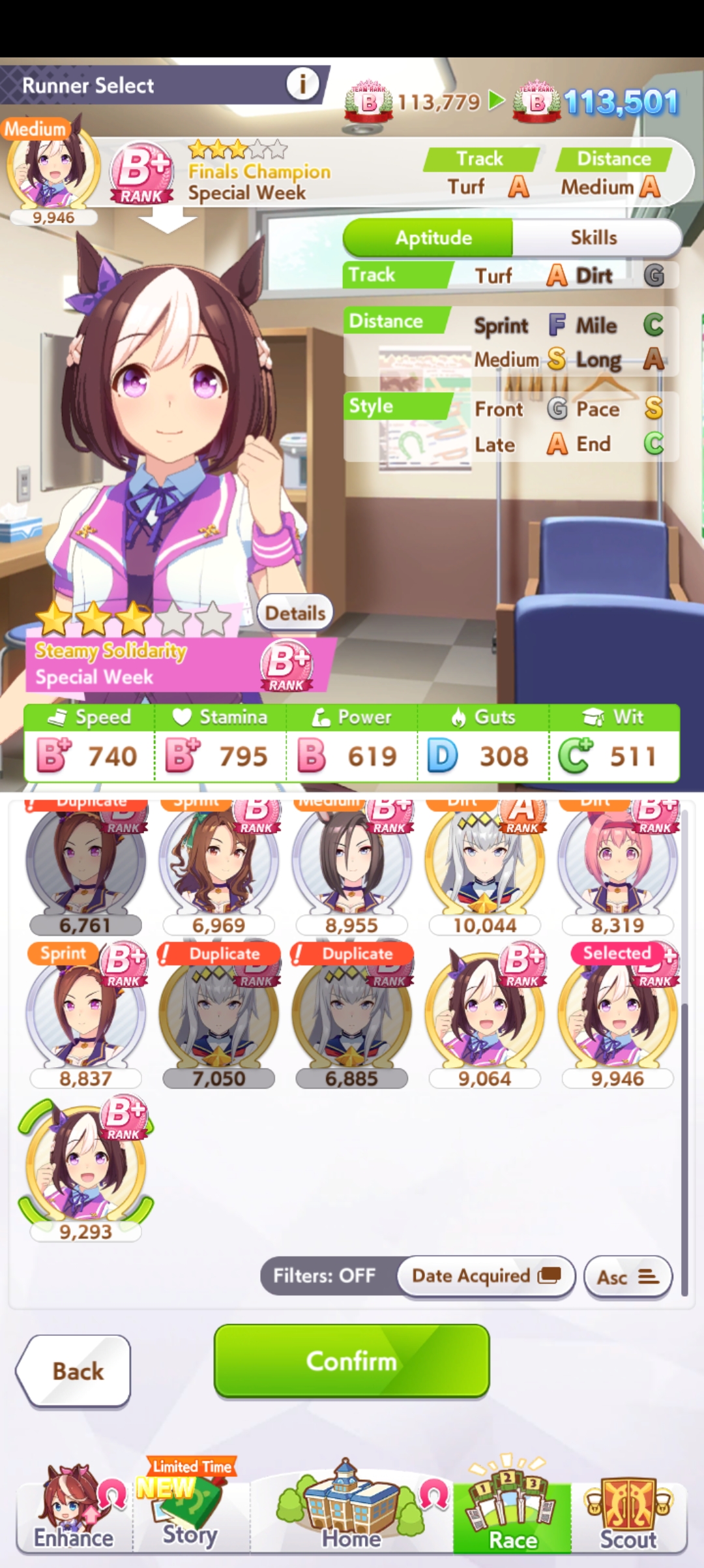Image resolution: width=704 pixels, height=1568 pixels.
Task: Switch to the Story tab
Action: tap(190, 1512)
